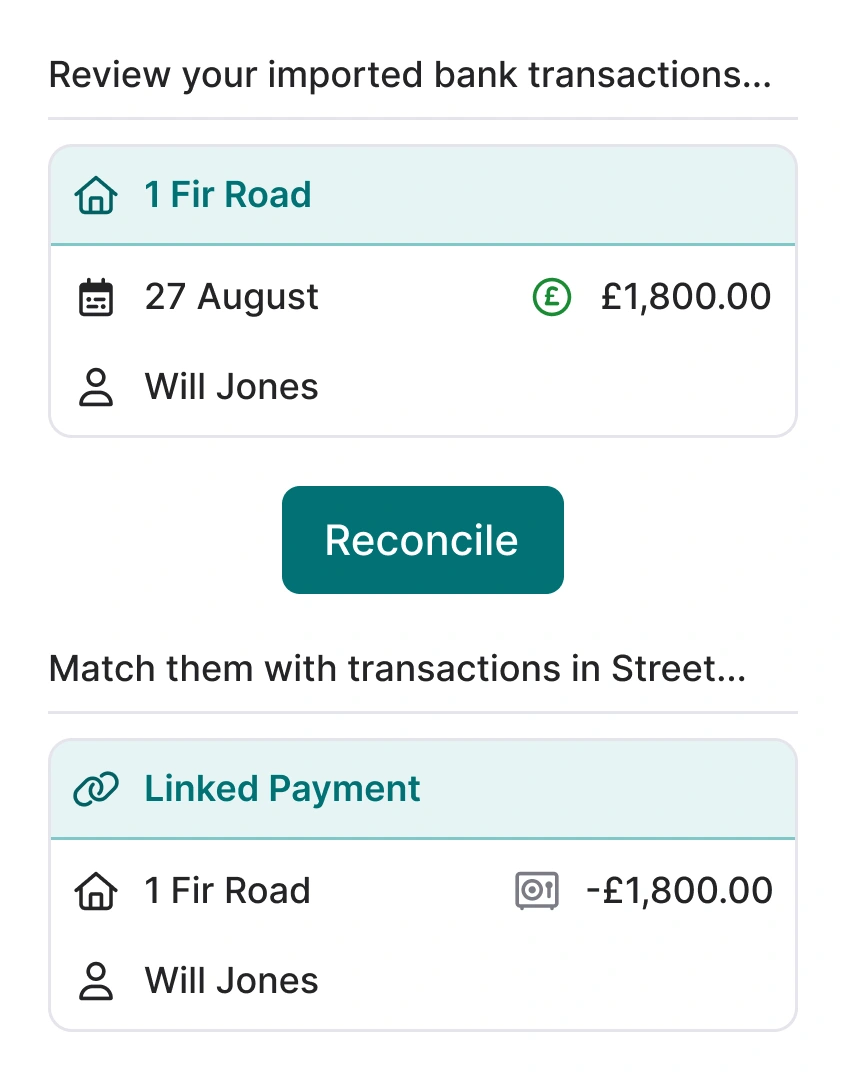This screenshot has width=846, height=1080.
Task: Click the -£1,800.00 linked payment amount
Action: click(x=682, y=890)
